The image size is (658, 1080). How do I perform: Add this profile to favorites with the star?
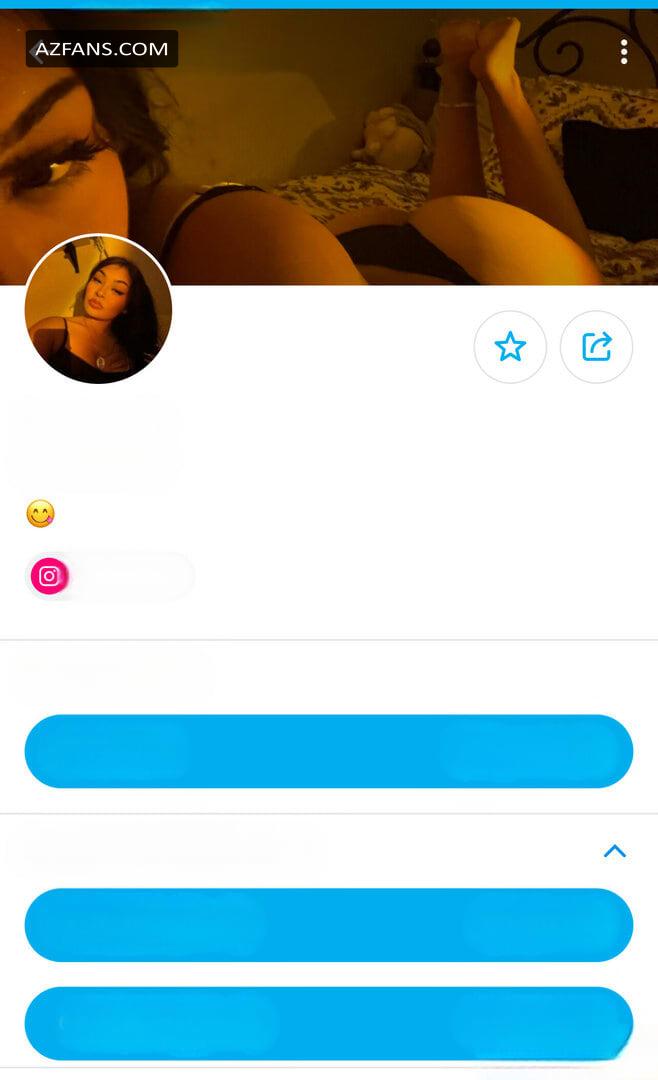point(511,346)
